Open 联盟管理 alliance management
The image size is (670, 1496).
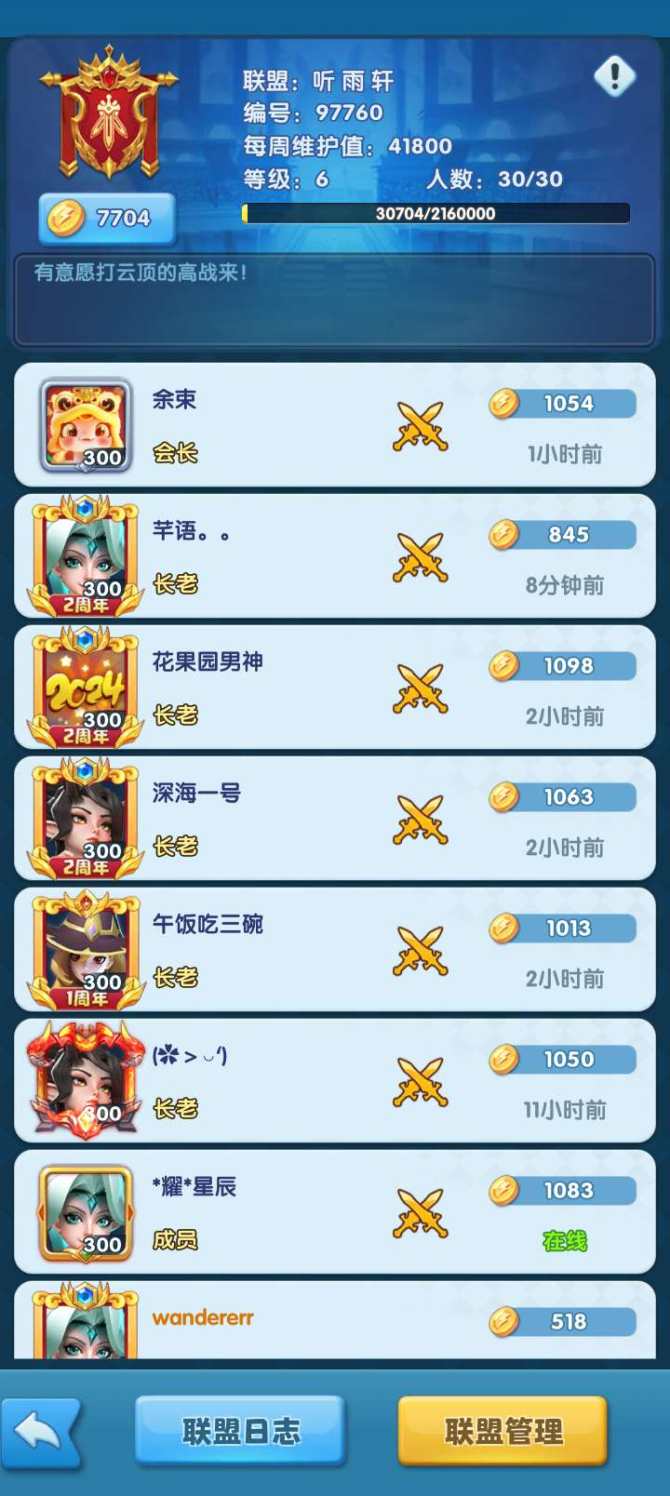pyautogui.click(x=503, y=1431)
